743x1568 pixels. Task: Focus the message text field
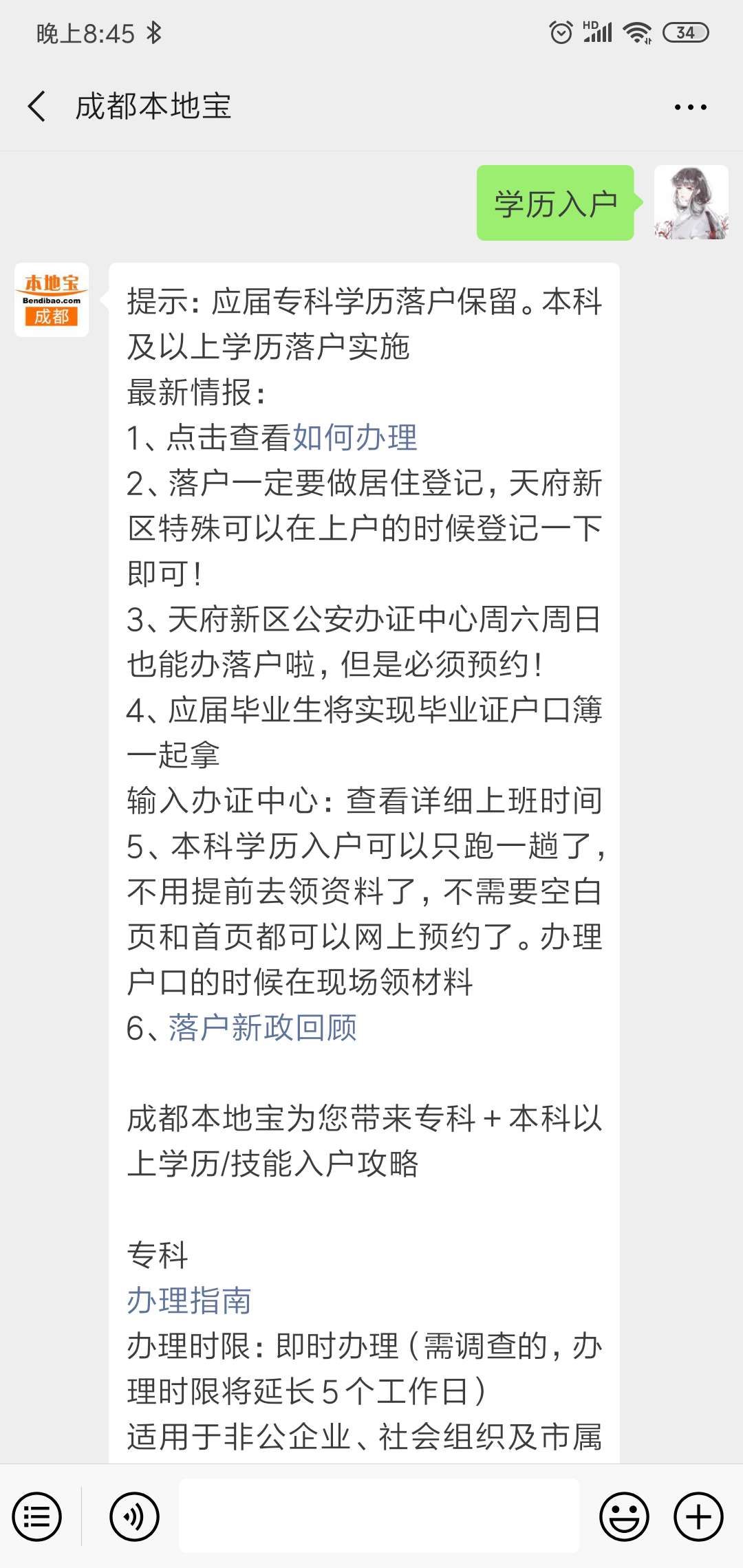coord(378,1516)
